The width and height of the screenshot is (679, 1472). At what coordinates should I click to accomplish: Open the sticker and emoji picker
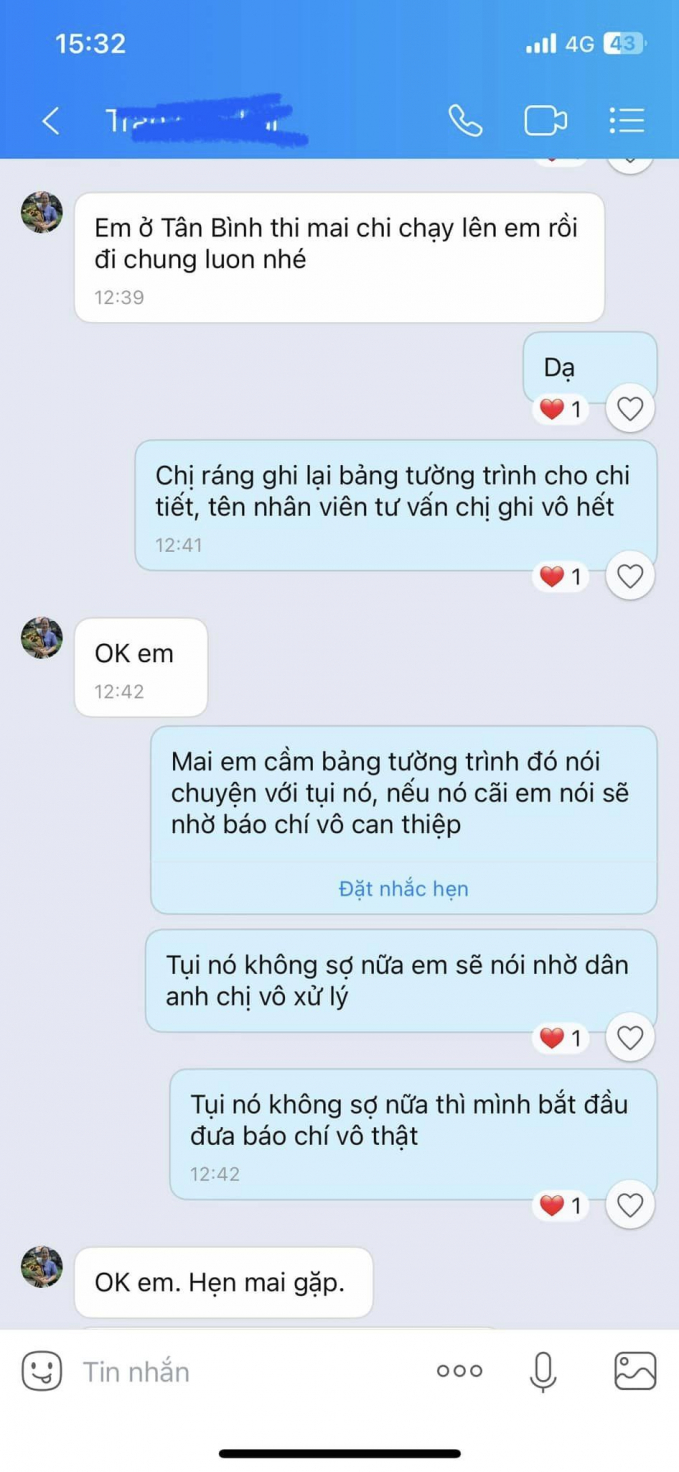(42, 1371)
